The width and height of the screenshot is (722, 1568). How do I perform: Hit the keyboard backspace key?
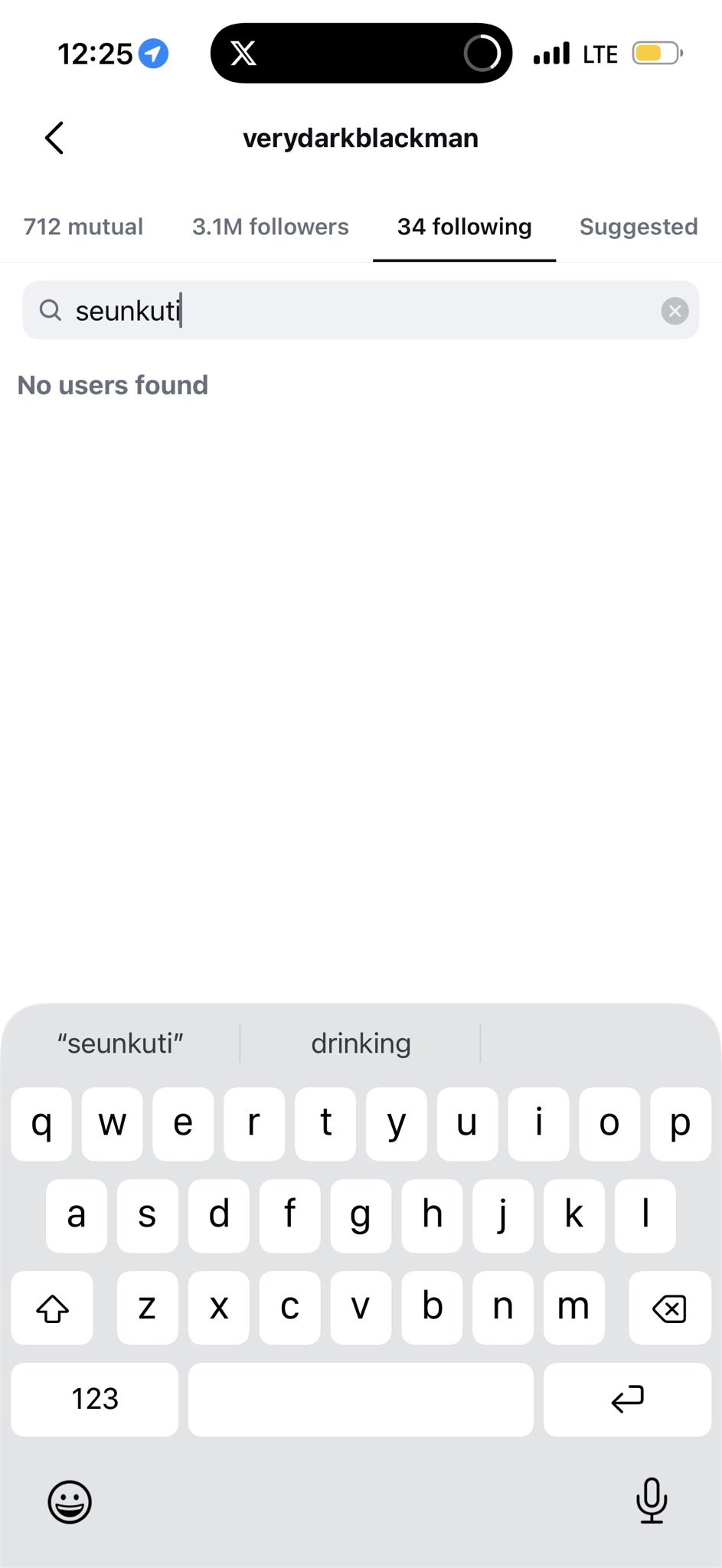(669, 1308)
